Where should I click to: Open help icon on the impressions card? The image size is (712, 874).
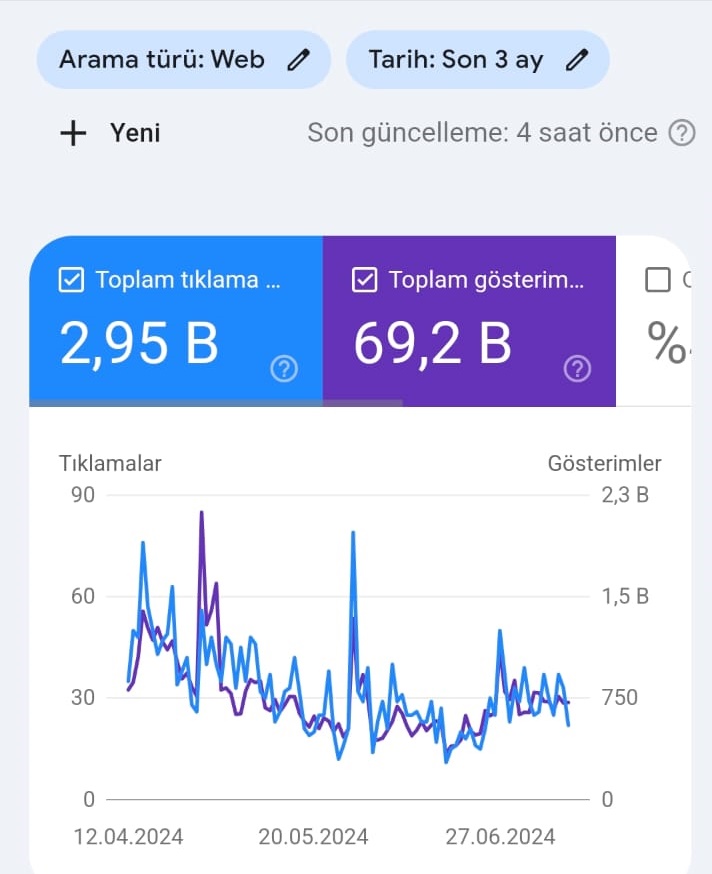tap(578, 369)
